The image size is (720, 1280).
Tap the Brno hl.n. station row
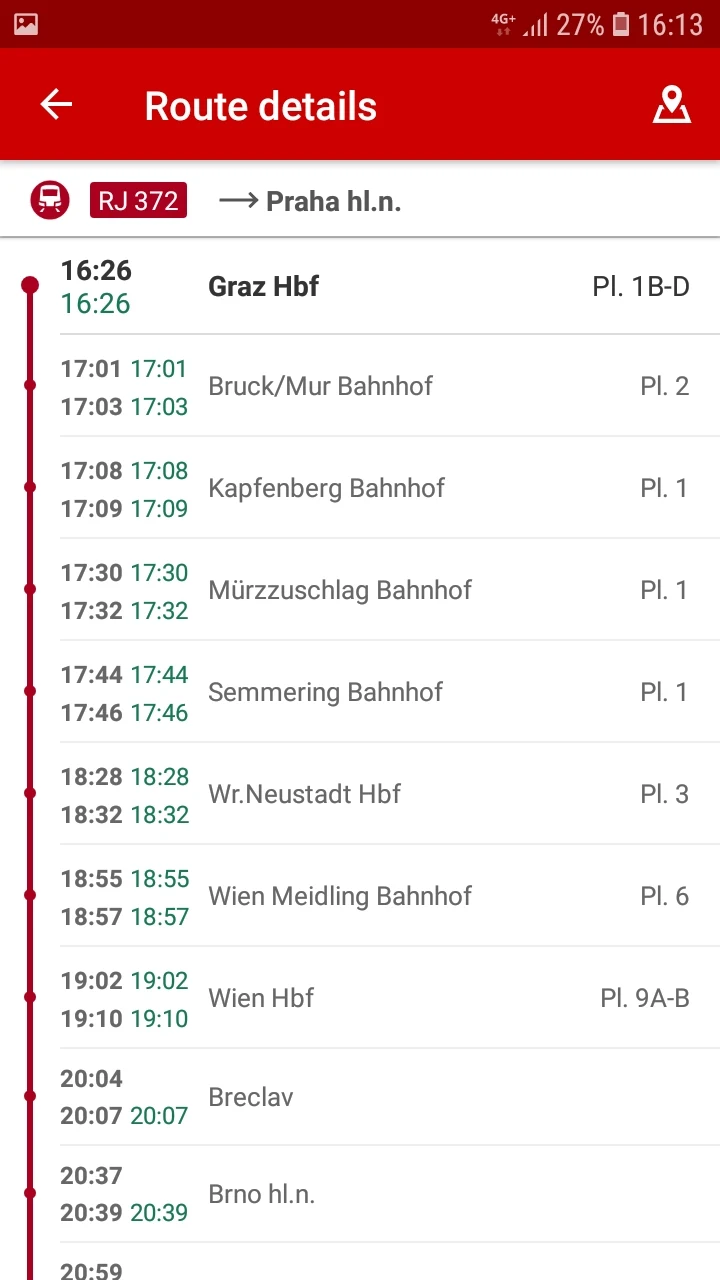(262, 1193)
